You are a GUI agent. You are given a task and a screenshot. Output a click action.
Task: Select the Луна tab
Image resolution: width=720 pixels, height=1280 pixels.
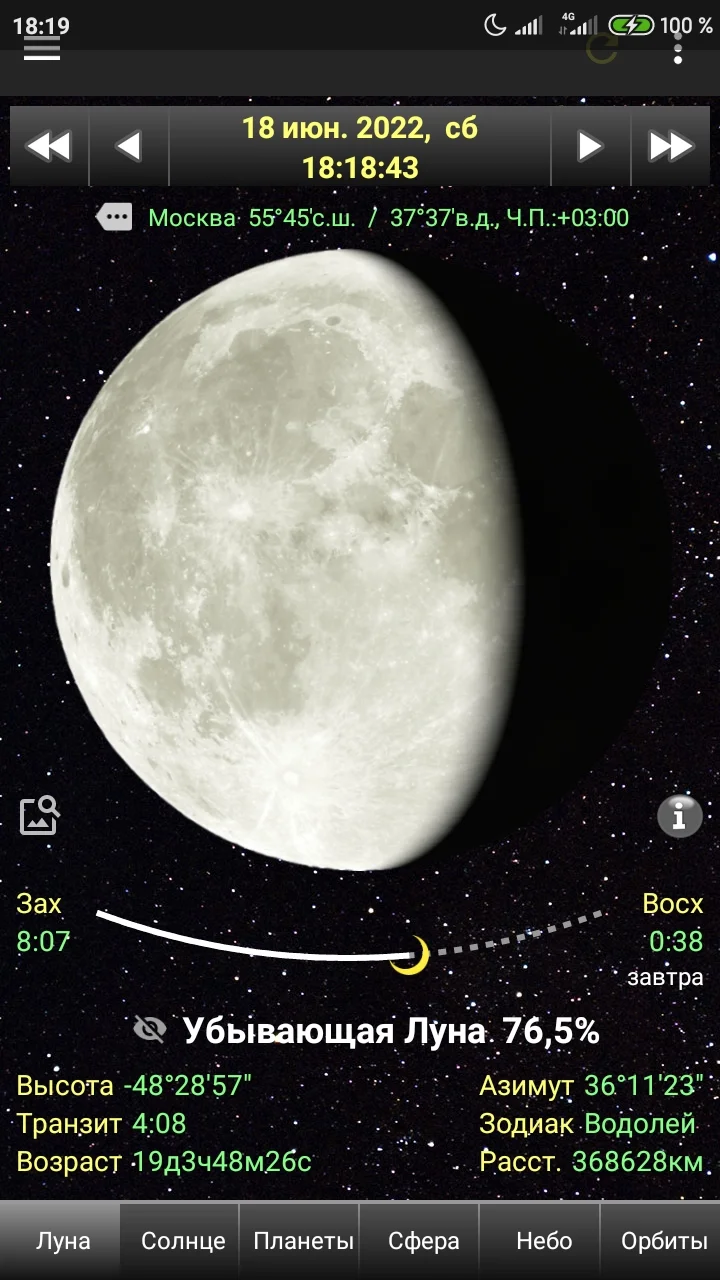point(62,1241)
